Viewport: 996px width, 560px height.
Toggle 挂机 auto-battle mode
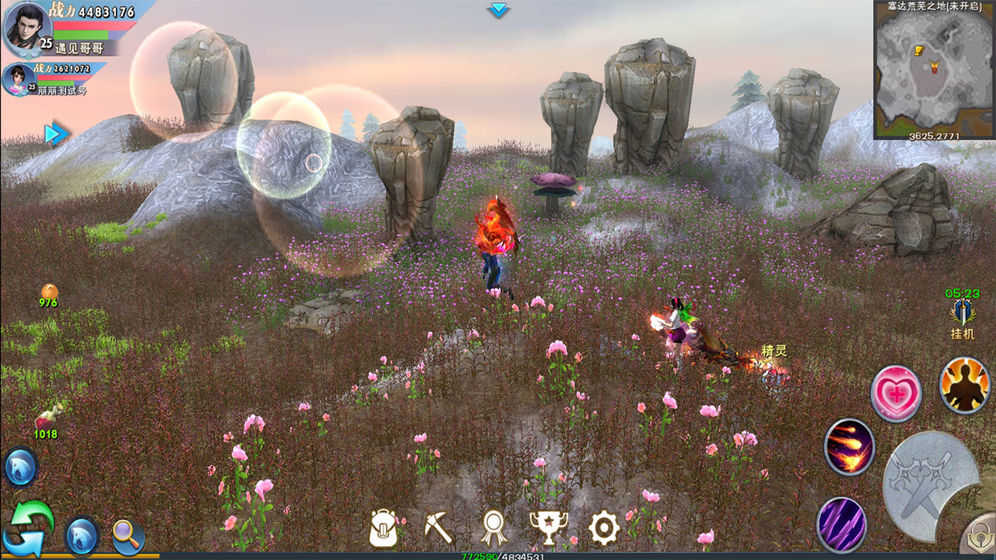[x=962, y=316]
